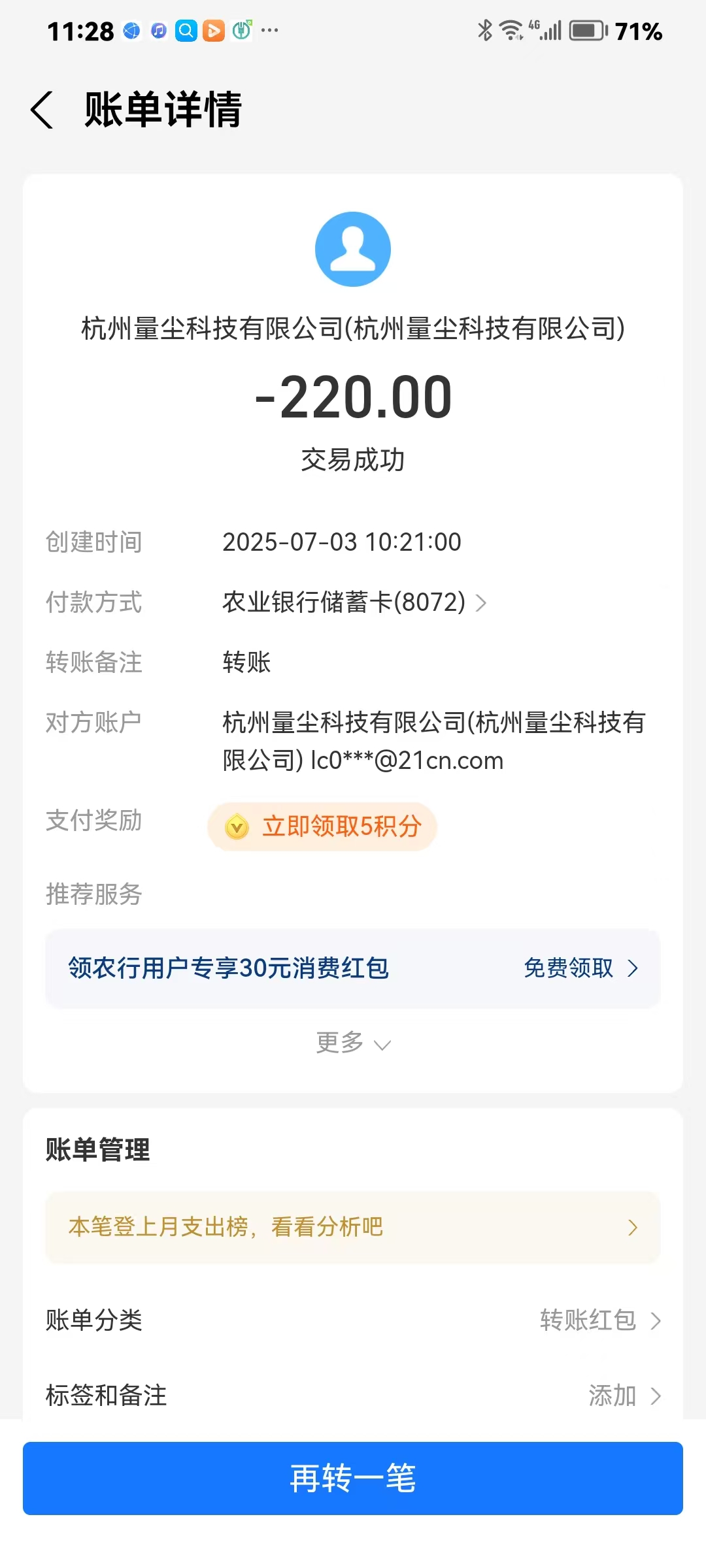The height and width of the screenshot is (1568, 706).
Task: Open payment method 农业银行储蓄卡(8072)
Action: (354, 602)
